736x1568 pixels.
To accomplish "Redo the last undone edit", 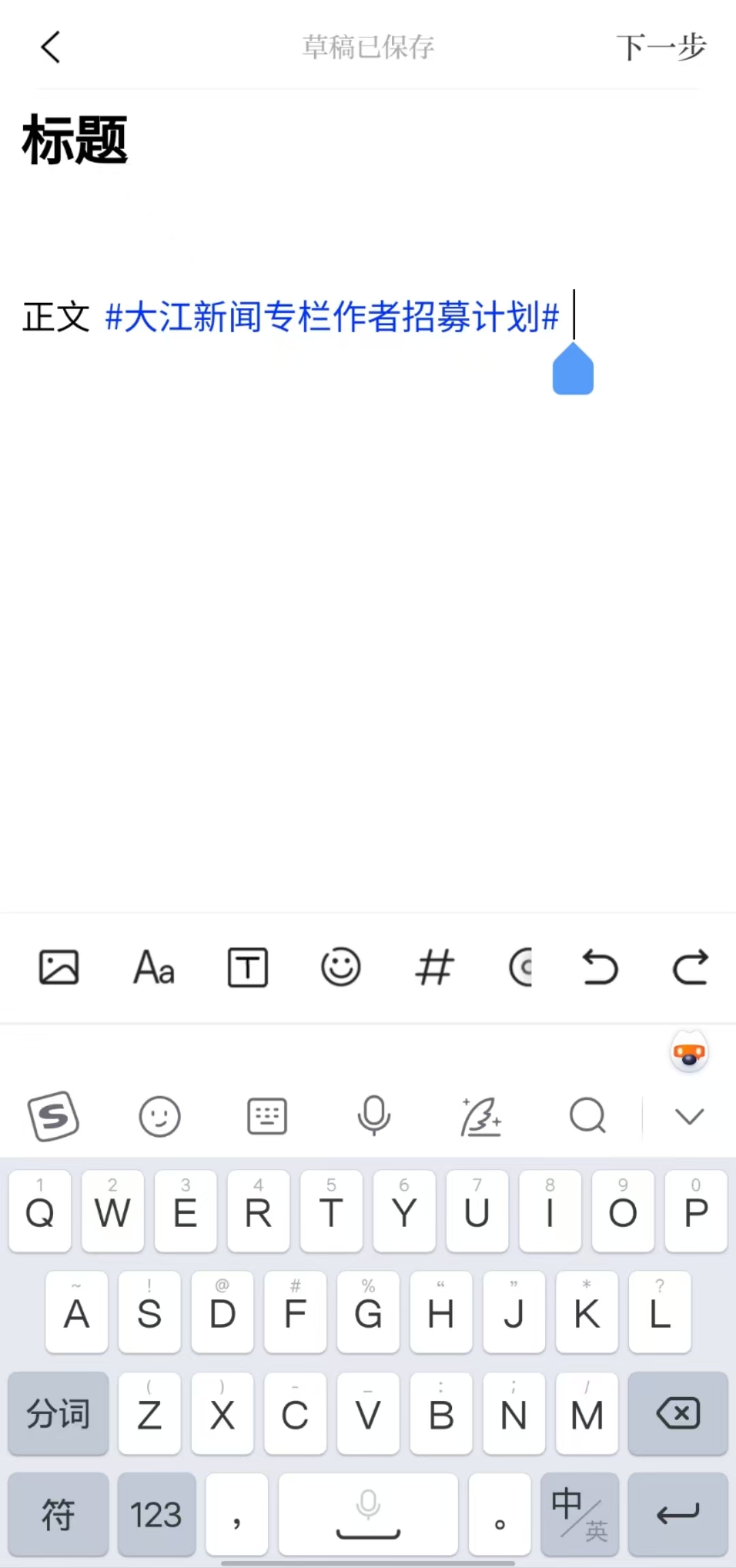I will click(690, 967).
